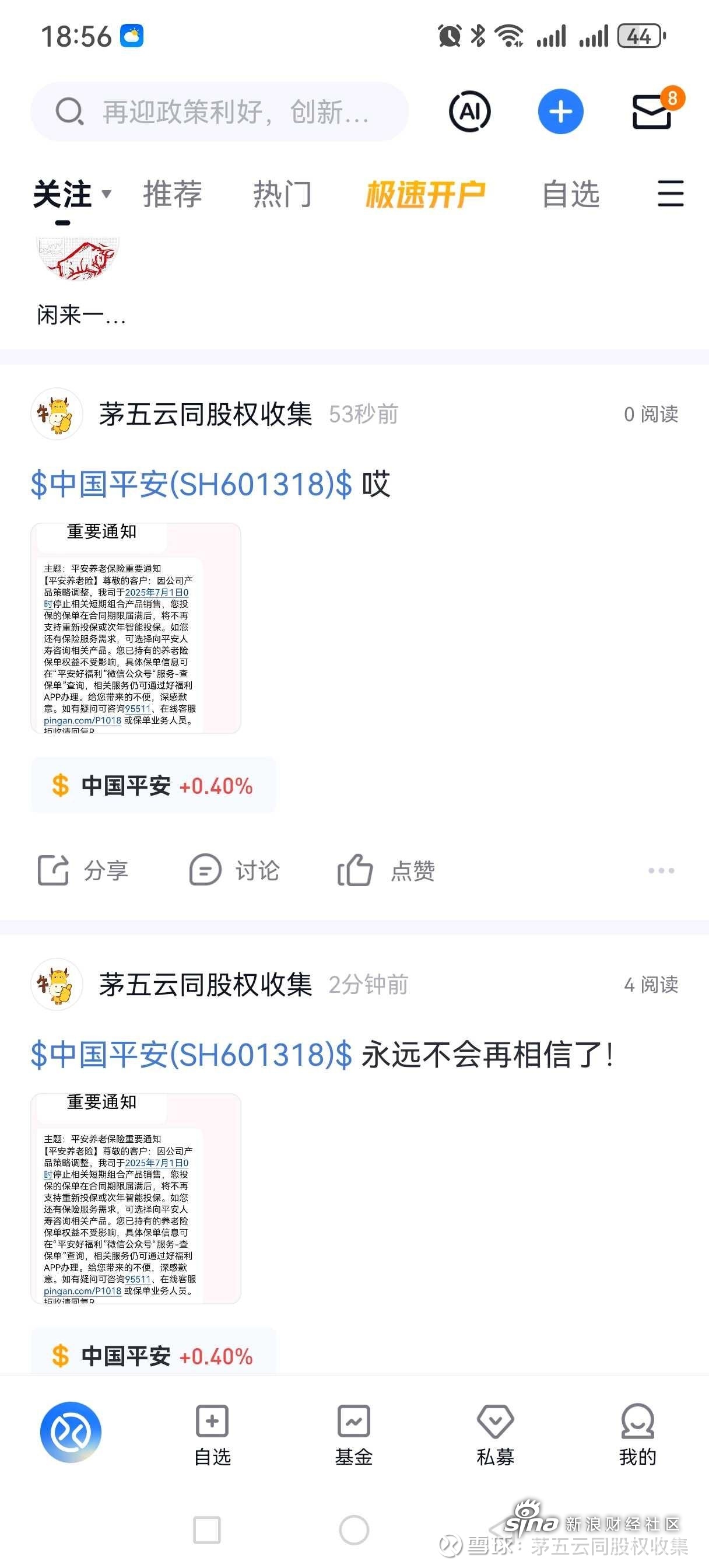This screenshot has height=1568, width=709.
Task: Switch to the 推荐 tab
Action: click(x=172, y=195)
